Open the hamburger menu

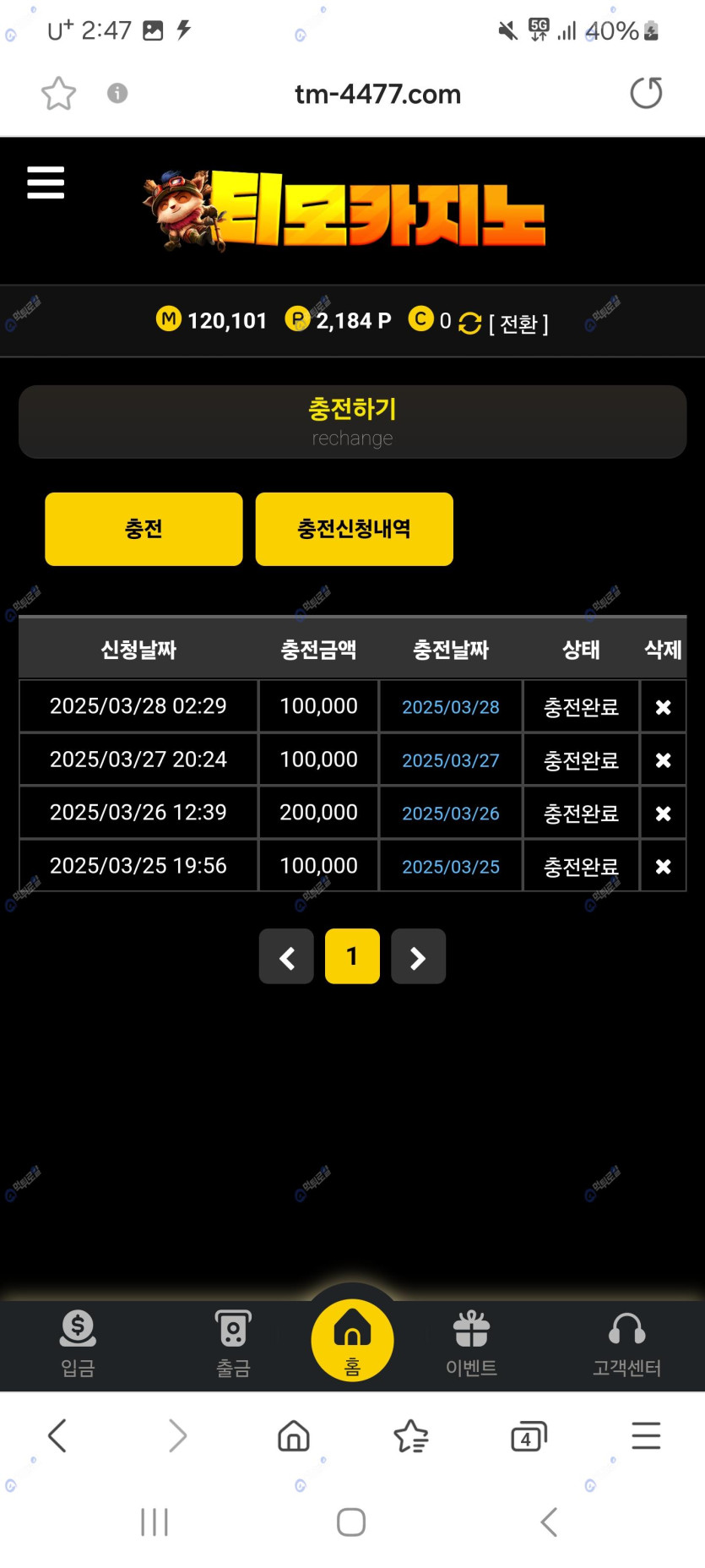[x=46, y=182]
